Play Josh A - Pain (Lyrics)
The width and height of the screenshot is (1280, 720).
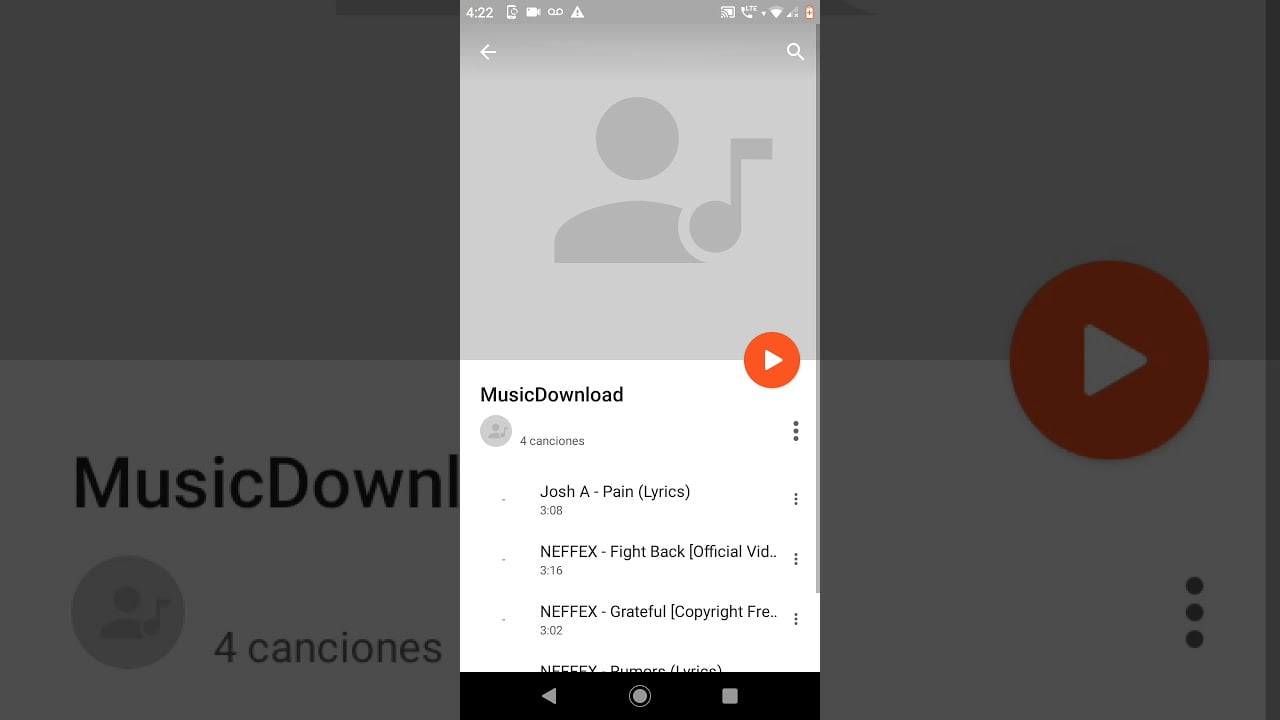[615, 499]
